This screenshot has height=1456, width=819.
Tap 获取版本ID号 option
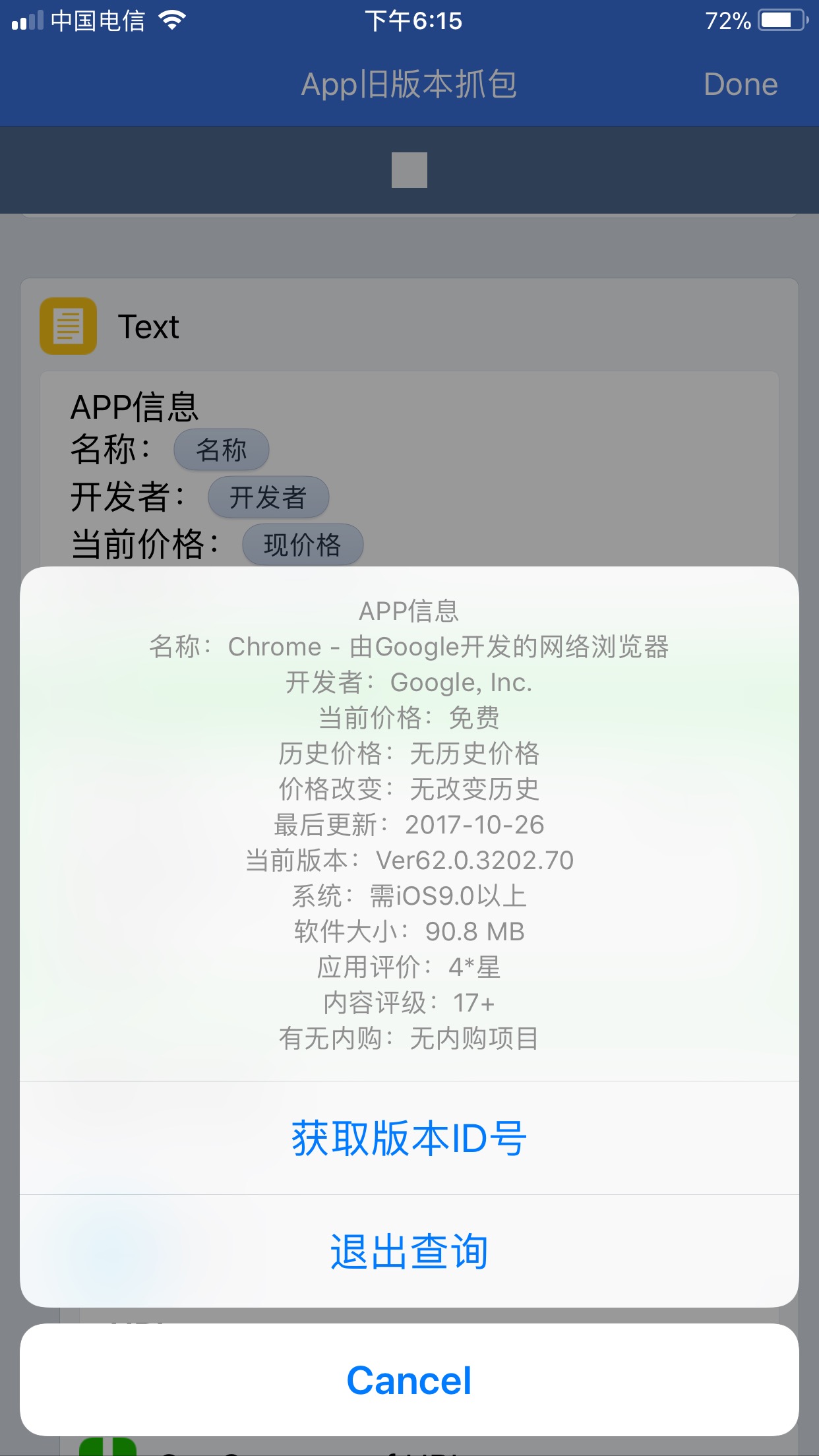409,1138
